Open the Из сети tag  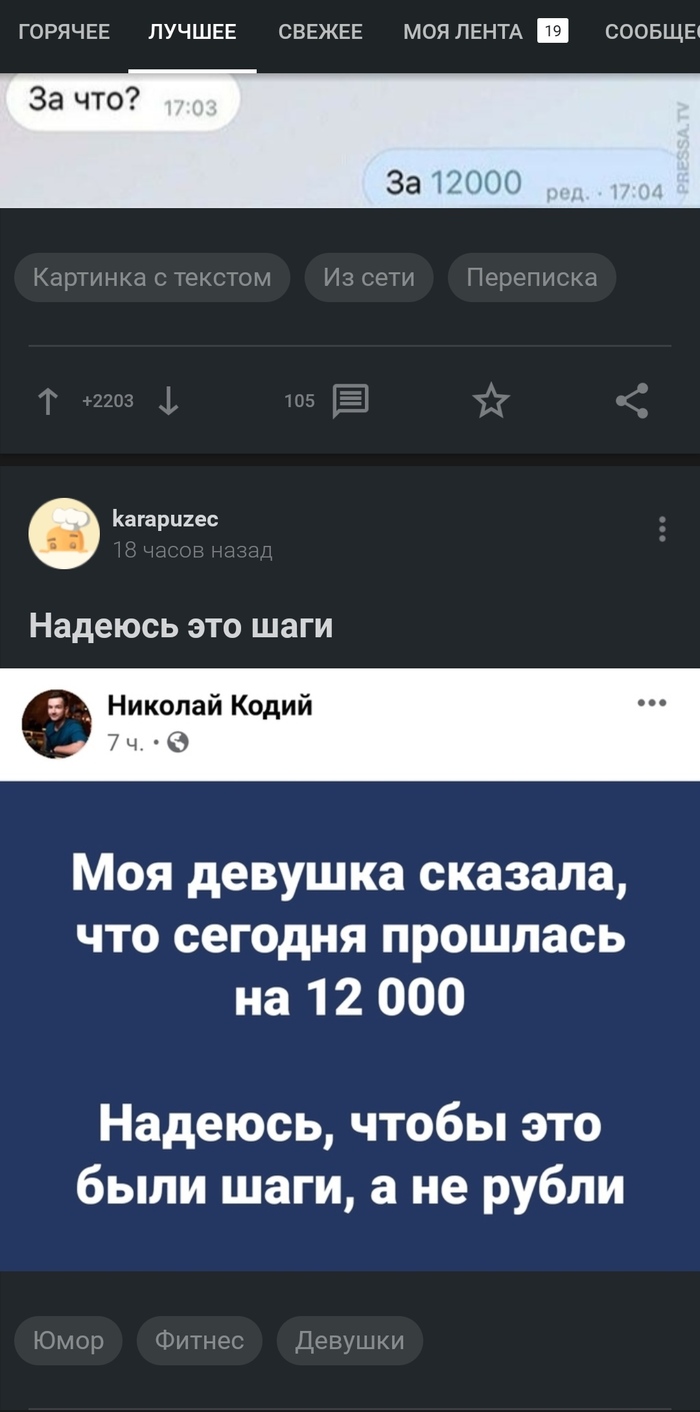pos(369,277)
